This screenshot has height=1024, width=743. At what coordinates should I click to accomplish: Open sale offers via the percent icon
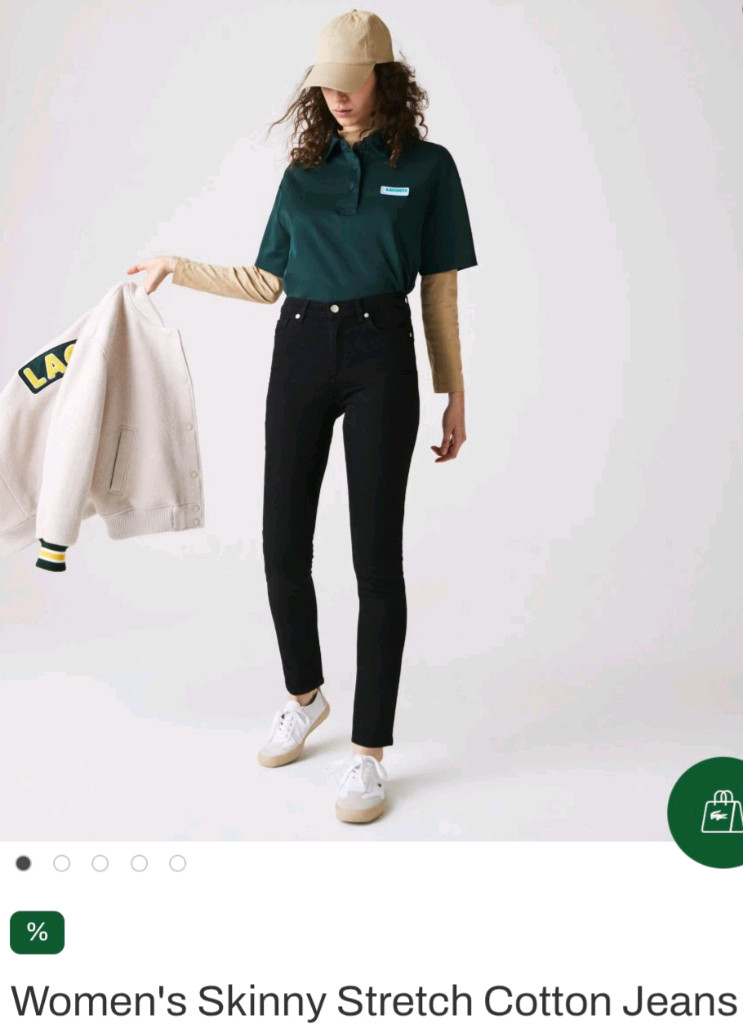pos(38,933)
